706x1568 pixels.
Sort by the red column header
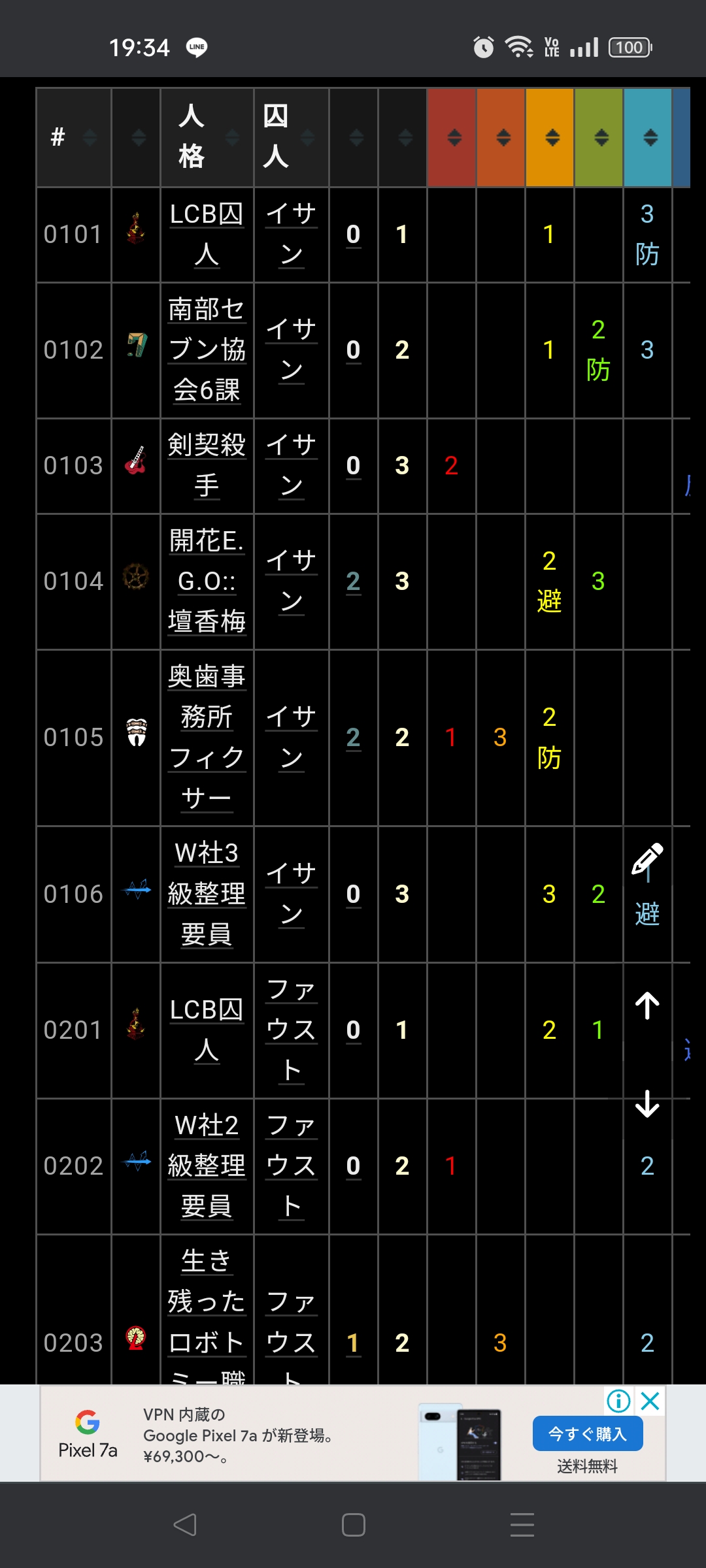pos(452,137)
